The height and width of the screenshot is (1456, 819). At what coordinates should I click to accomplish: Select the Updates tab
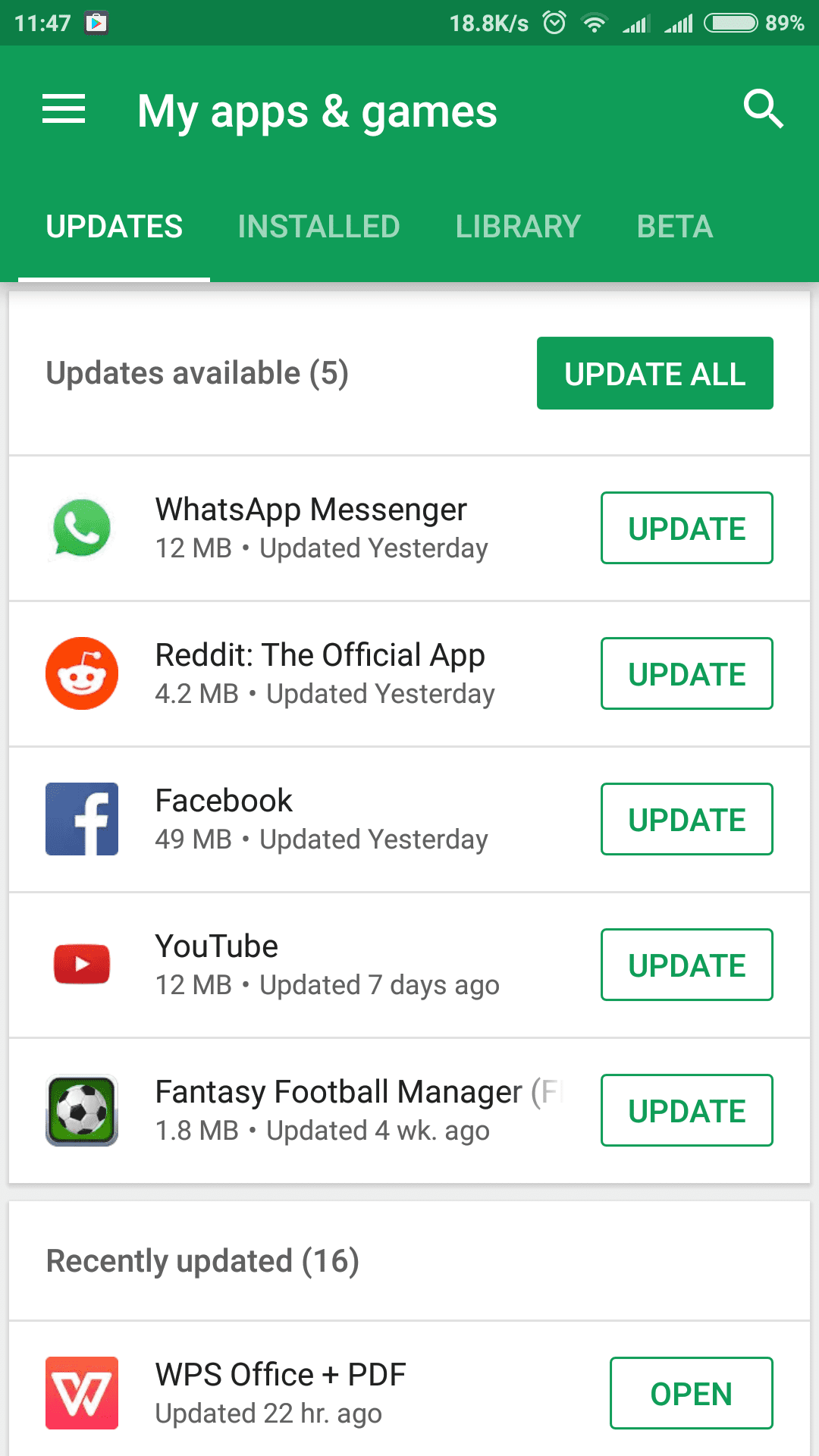pos(114,227)
